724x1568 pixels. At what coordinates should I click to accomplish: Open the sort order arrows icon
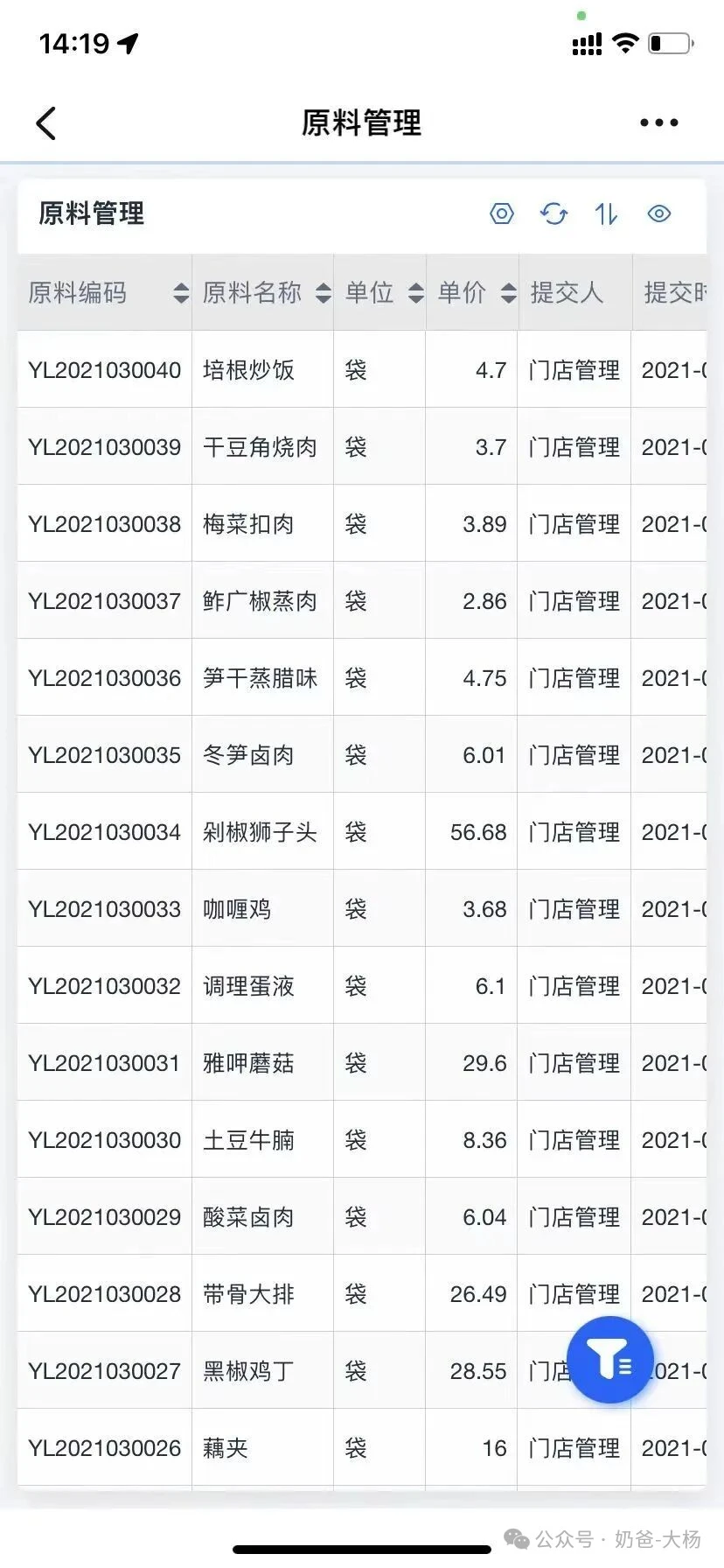coord(607,213)
